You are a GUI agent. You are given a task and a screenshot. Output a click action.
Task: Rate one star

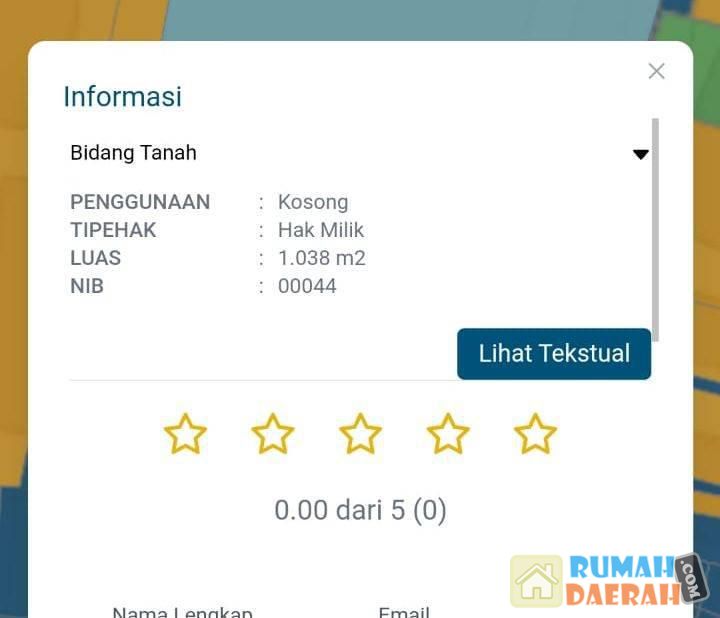coord(185,435)
